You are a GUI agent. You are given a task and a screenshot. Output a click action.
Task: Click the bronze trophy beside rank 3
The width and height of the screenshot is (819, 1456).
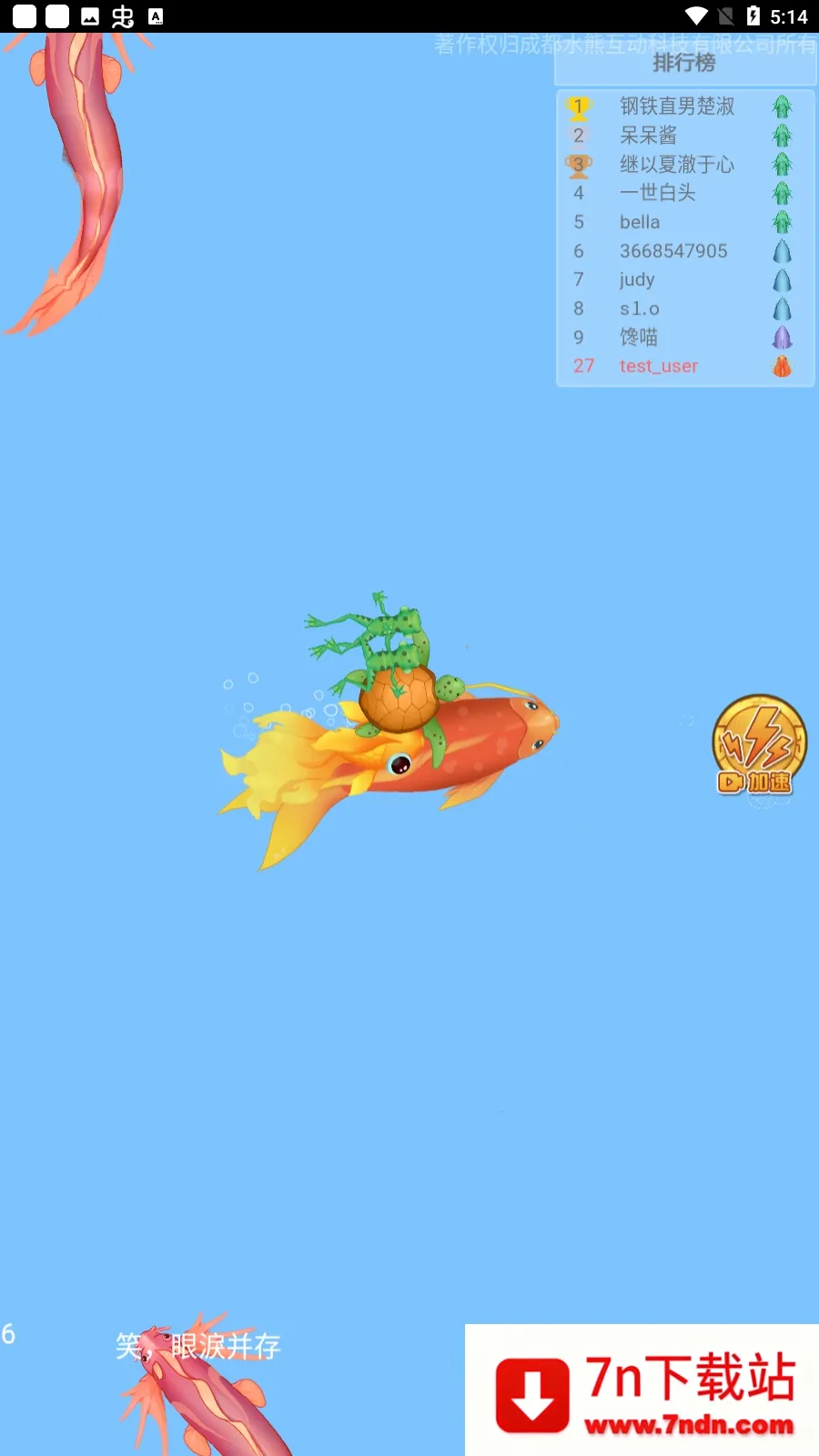(x=580, y=165)
